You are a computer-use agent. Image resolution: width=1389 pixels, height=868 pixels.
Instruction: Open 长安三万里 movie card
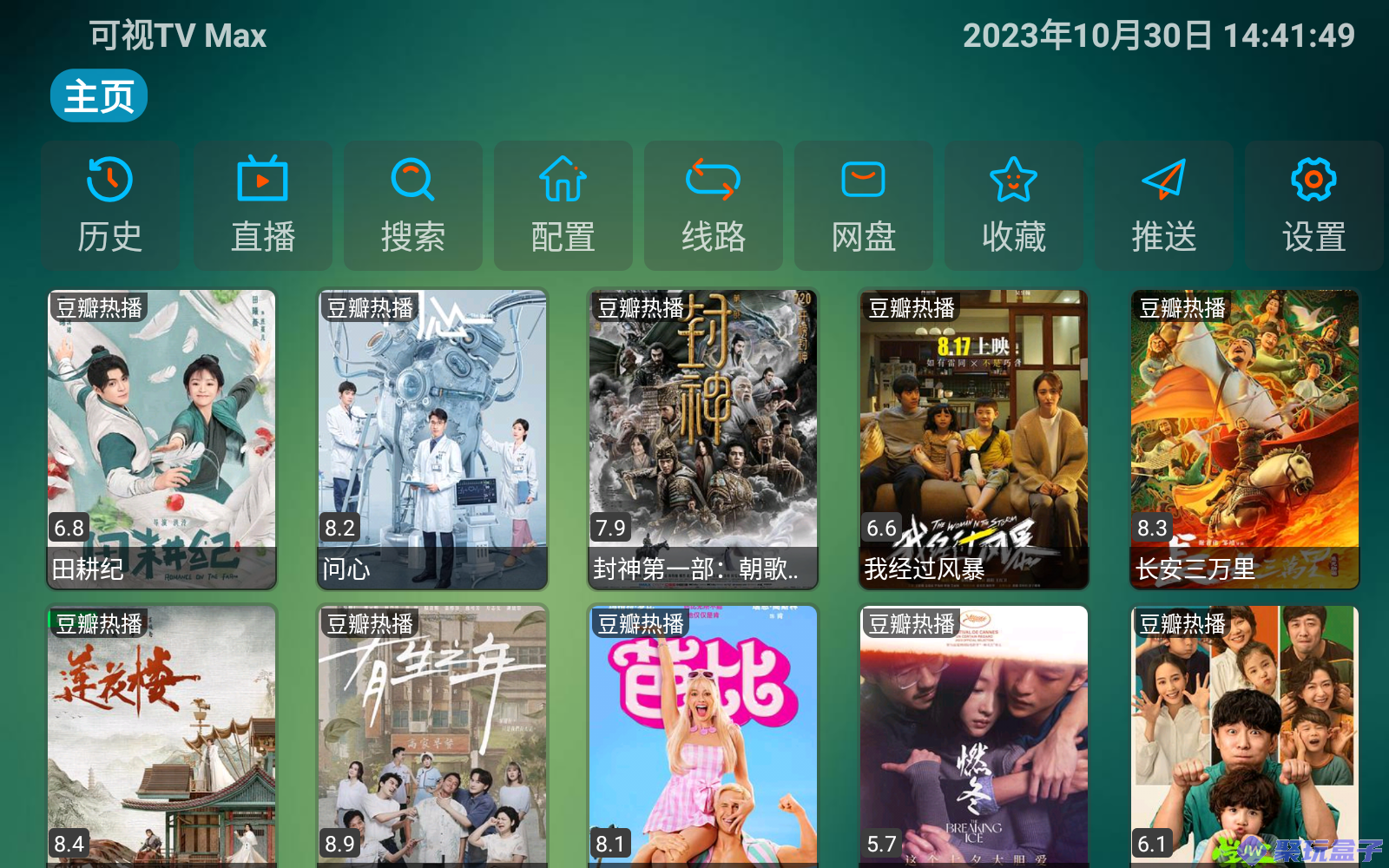(1245, 438)
